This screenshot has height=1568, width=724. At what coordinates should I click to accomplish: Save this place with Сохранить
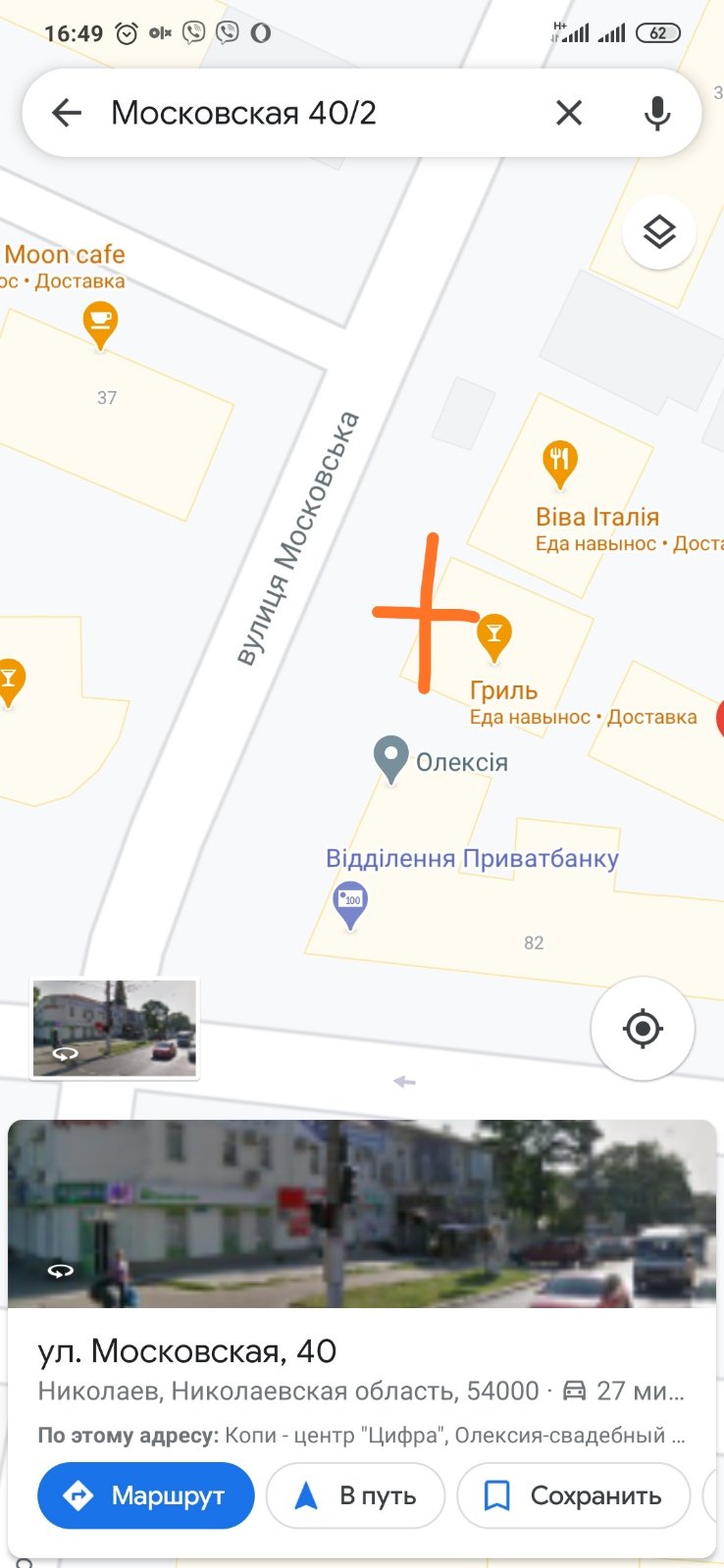pos(574,1495)
